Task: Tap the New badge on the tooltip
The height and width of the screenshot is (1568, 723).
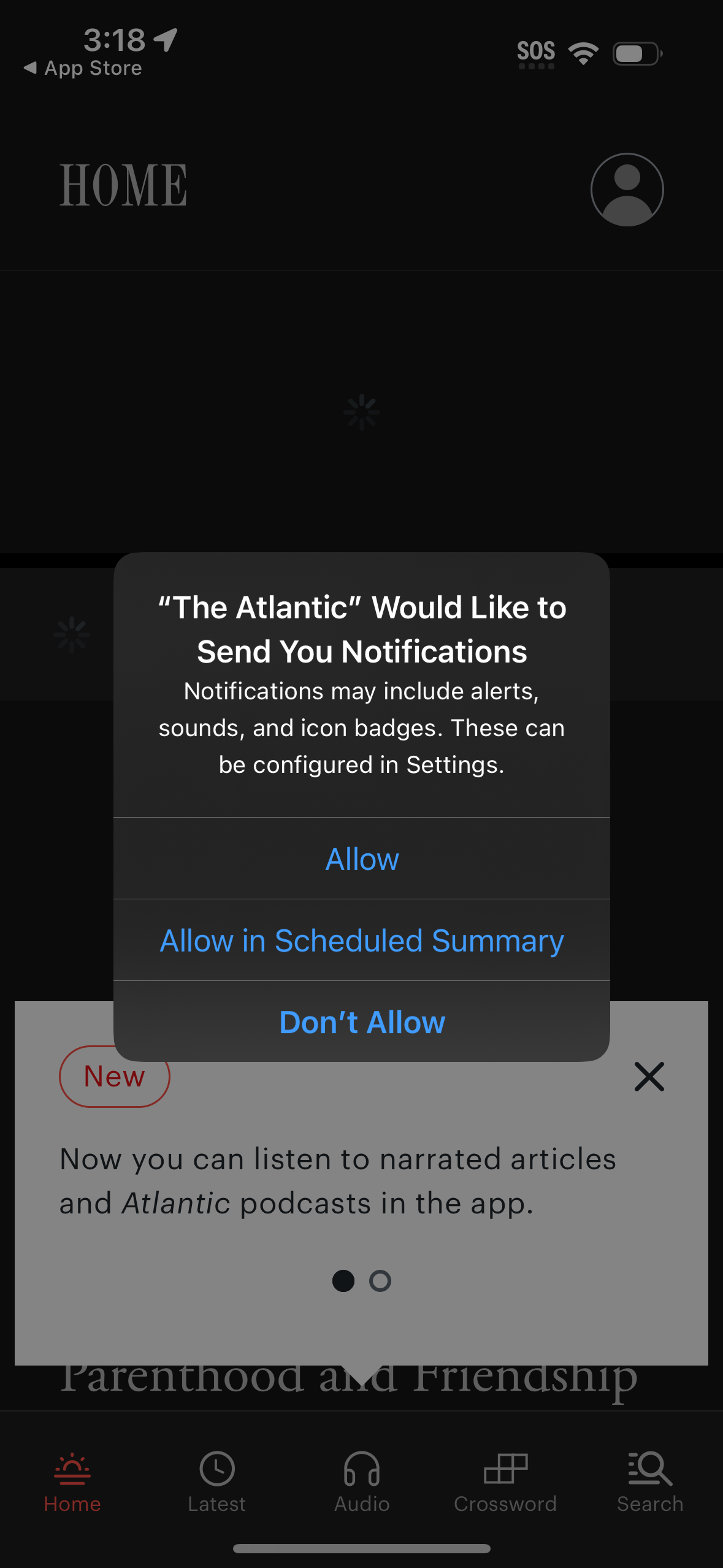Action: pos(113,1076)
